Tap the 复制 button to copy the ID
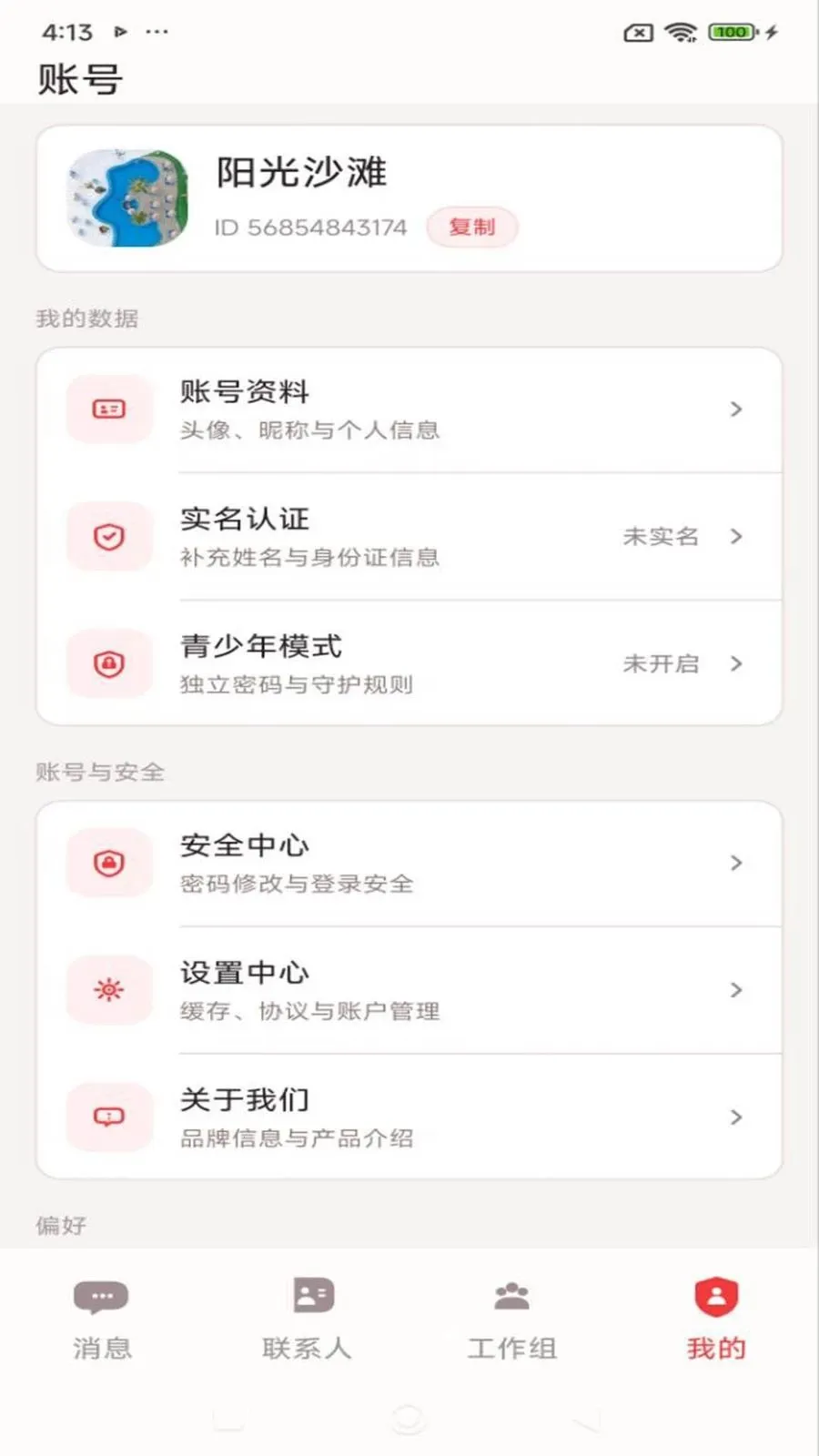819x1456 pixels. [472, 227]
